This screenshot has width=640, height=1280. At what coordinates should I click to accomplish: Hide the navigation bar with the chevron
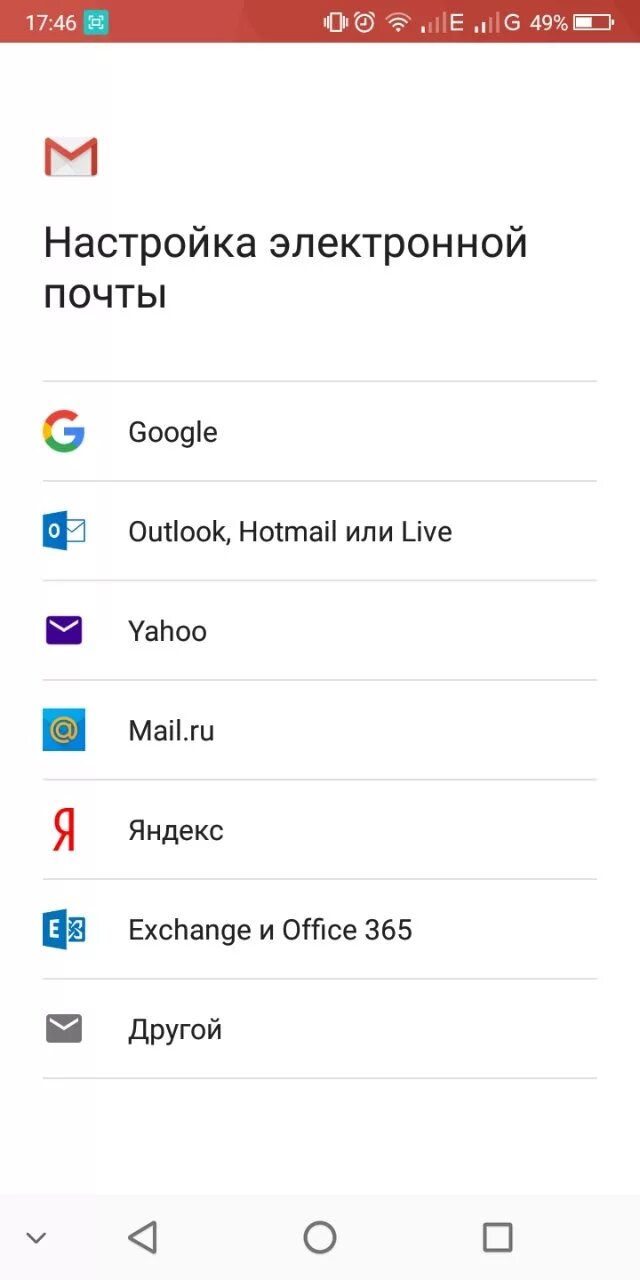pyautogui.click(x=36, y=1238)
